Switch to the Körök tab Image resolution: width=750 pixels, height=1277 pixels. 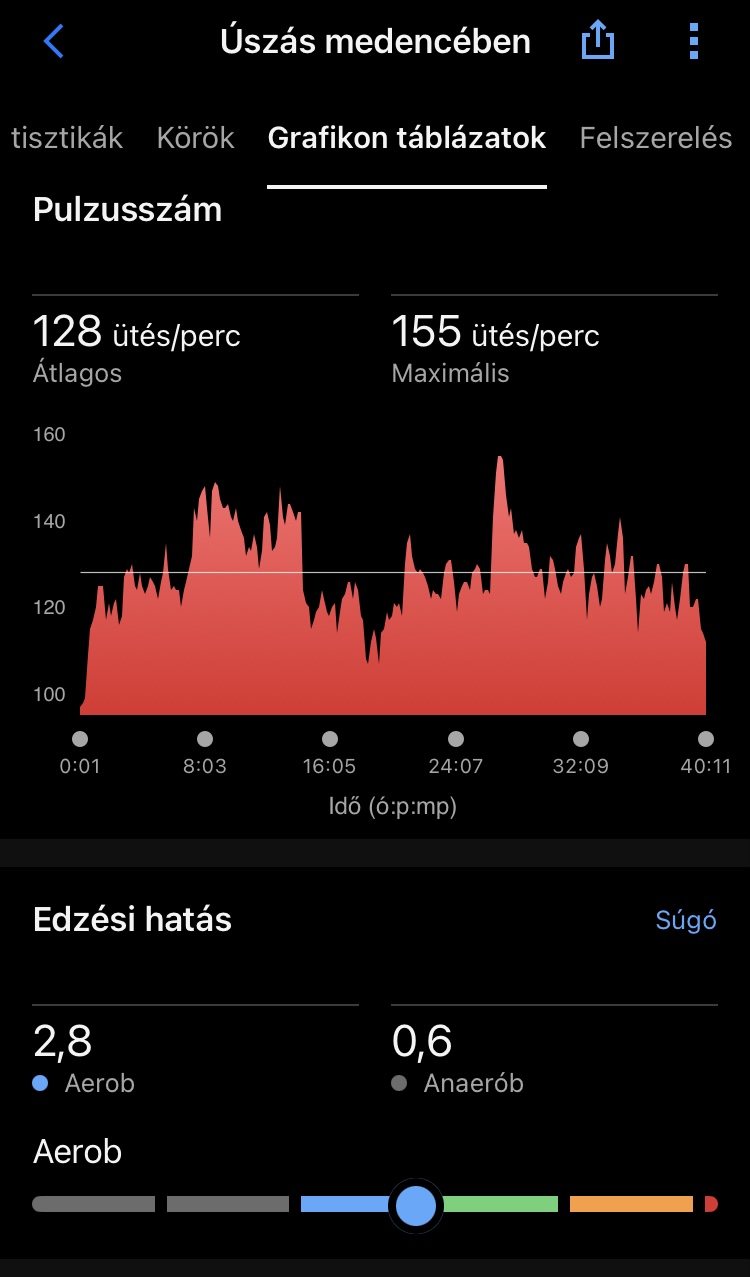195,138
